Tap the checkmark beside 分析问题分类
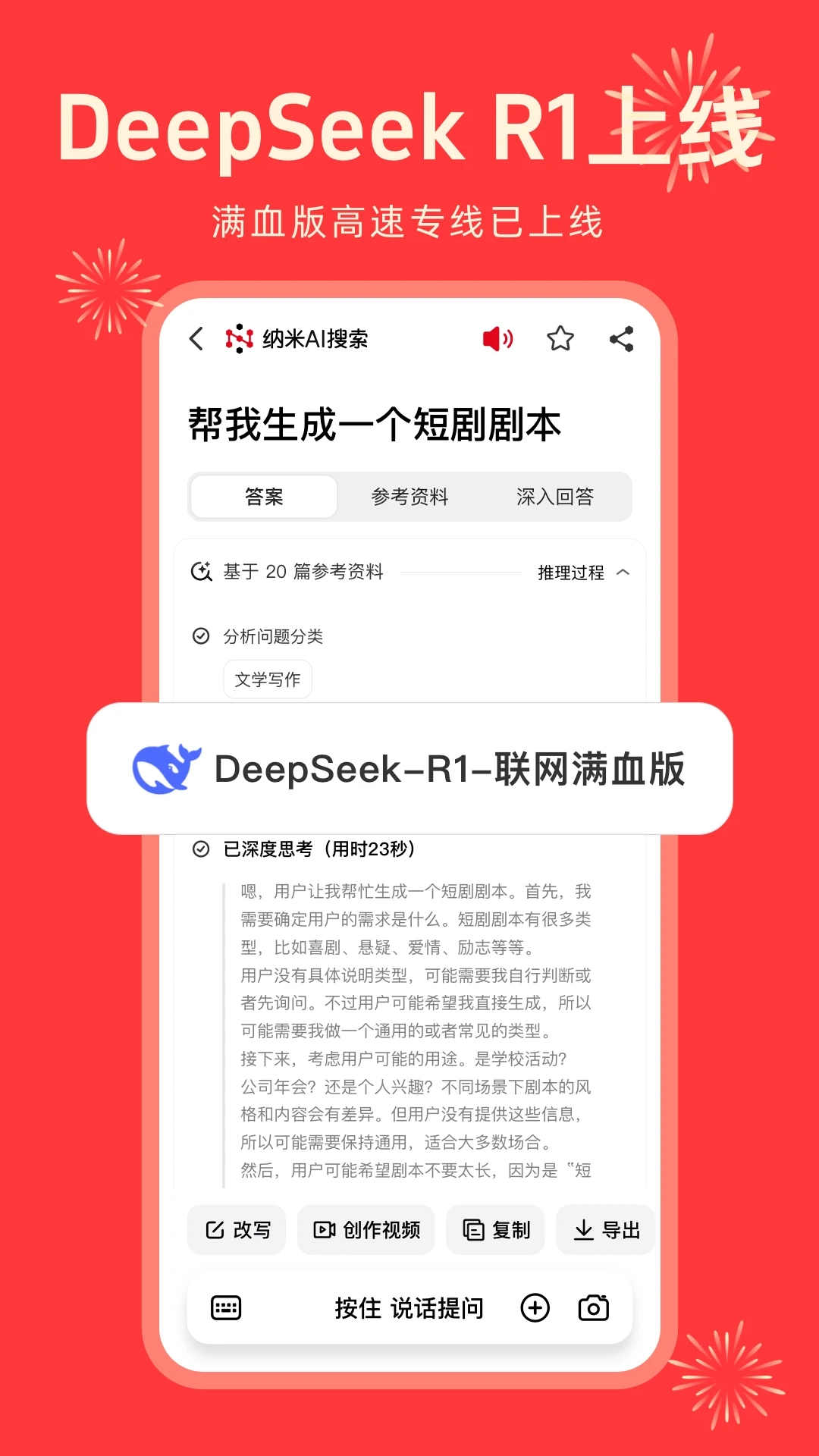This screenshot has height=1456, width=819. tap(201, 637)
